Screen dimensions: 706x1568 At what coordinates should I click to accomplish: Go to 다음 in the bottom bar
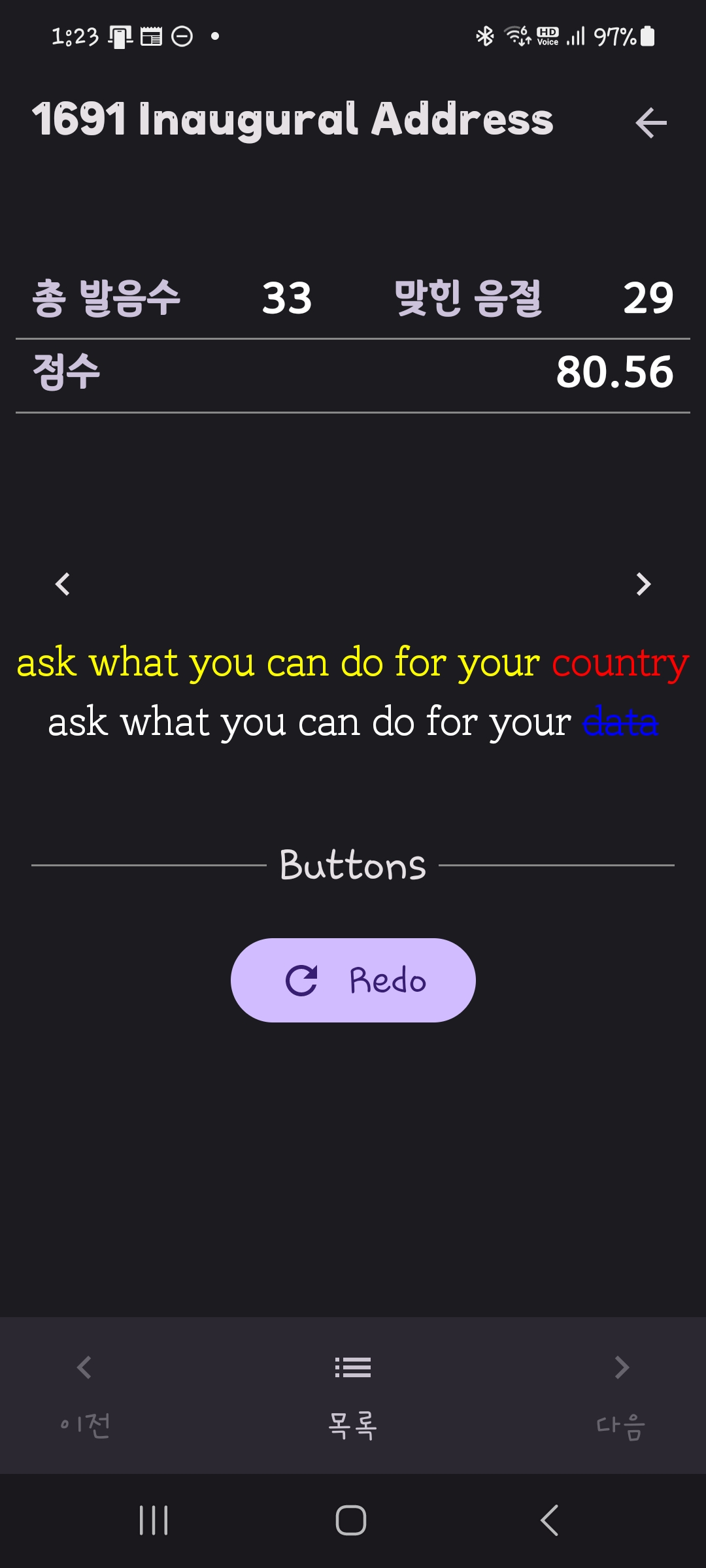621,1396
